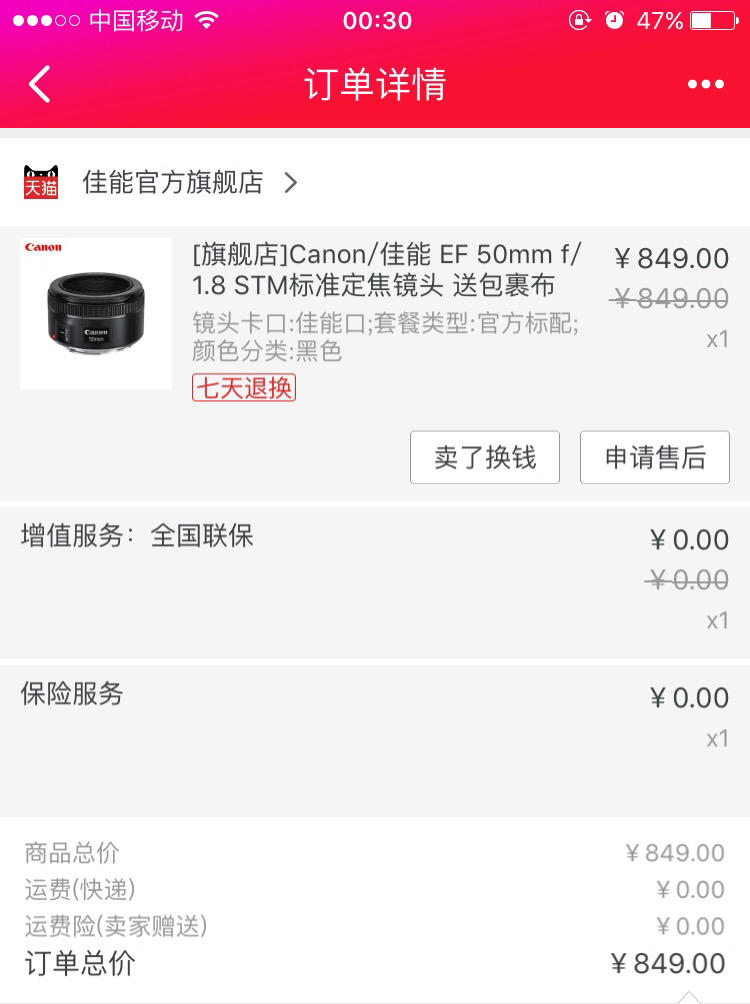
Task: Tap the 卖了换钱 button
Action: click(x=485, y=458)
